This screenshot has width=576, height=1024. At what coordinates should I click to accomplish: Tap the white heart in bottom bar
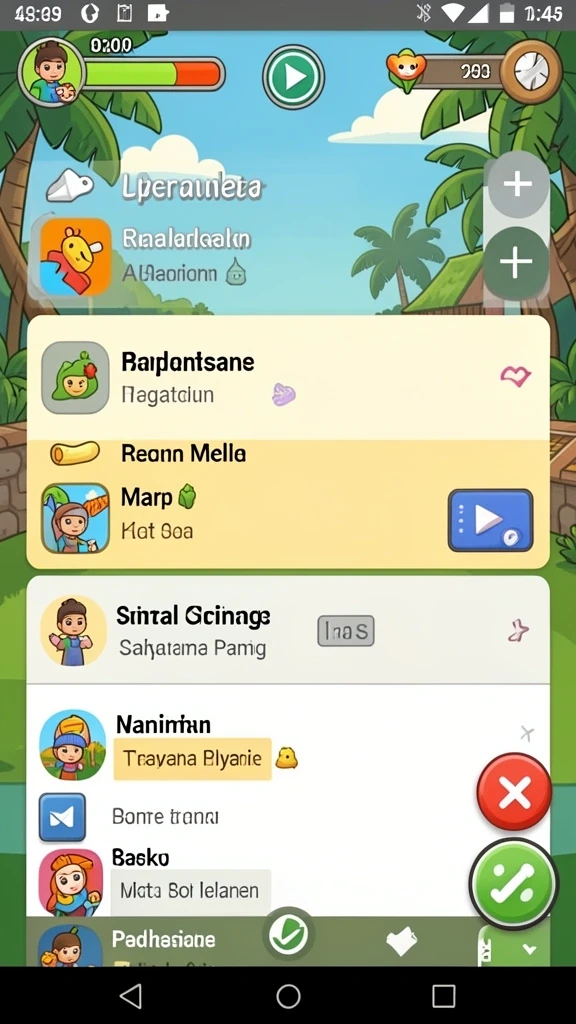(x=401, y=942)
